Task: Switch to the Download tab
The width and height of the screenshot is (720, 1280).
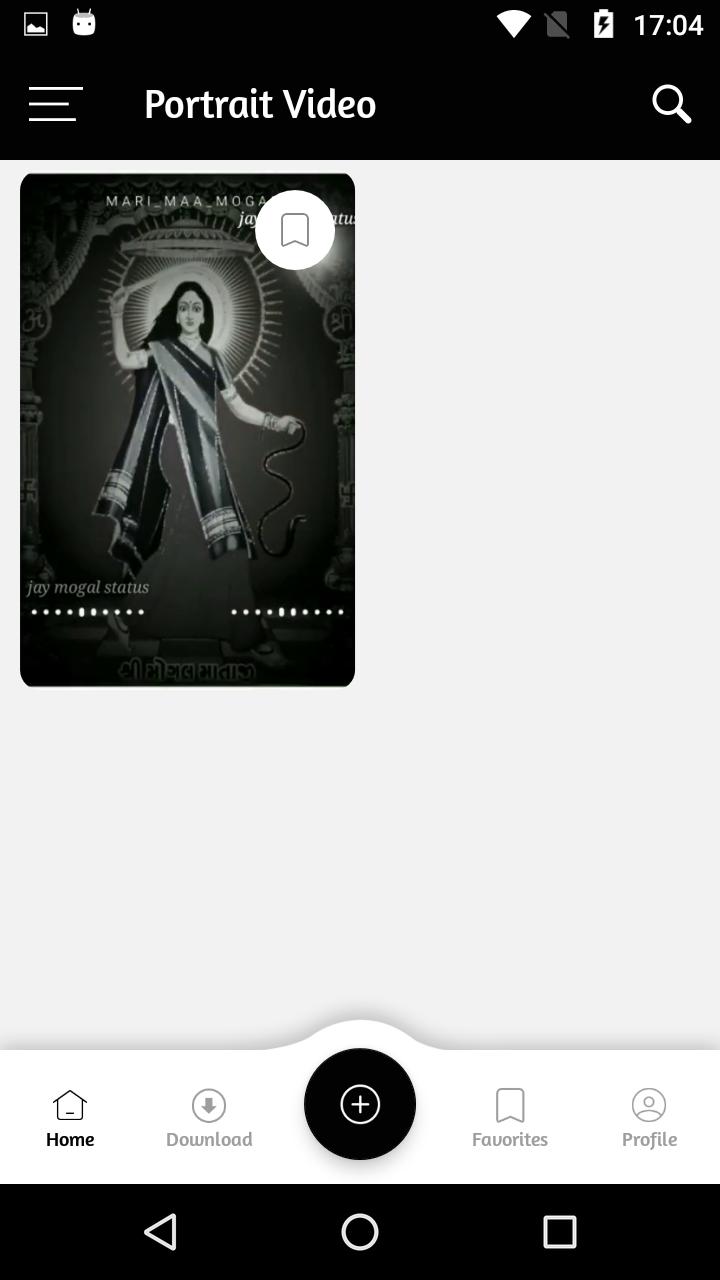Action: 209,1118
